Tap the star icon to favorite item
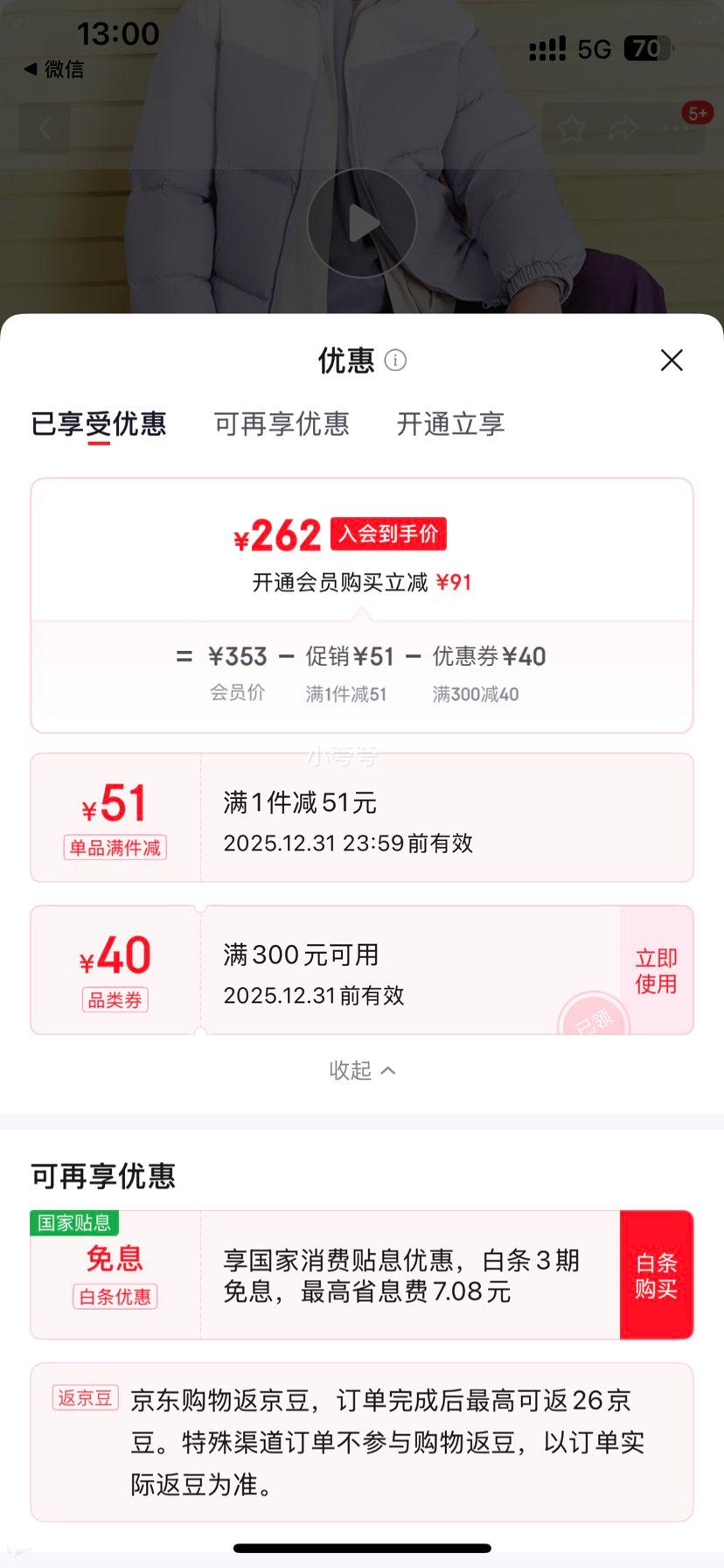 [x=573, y=127]
